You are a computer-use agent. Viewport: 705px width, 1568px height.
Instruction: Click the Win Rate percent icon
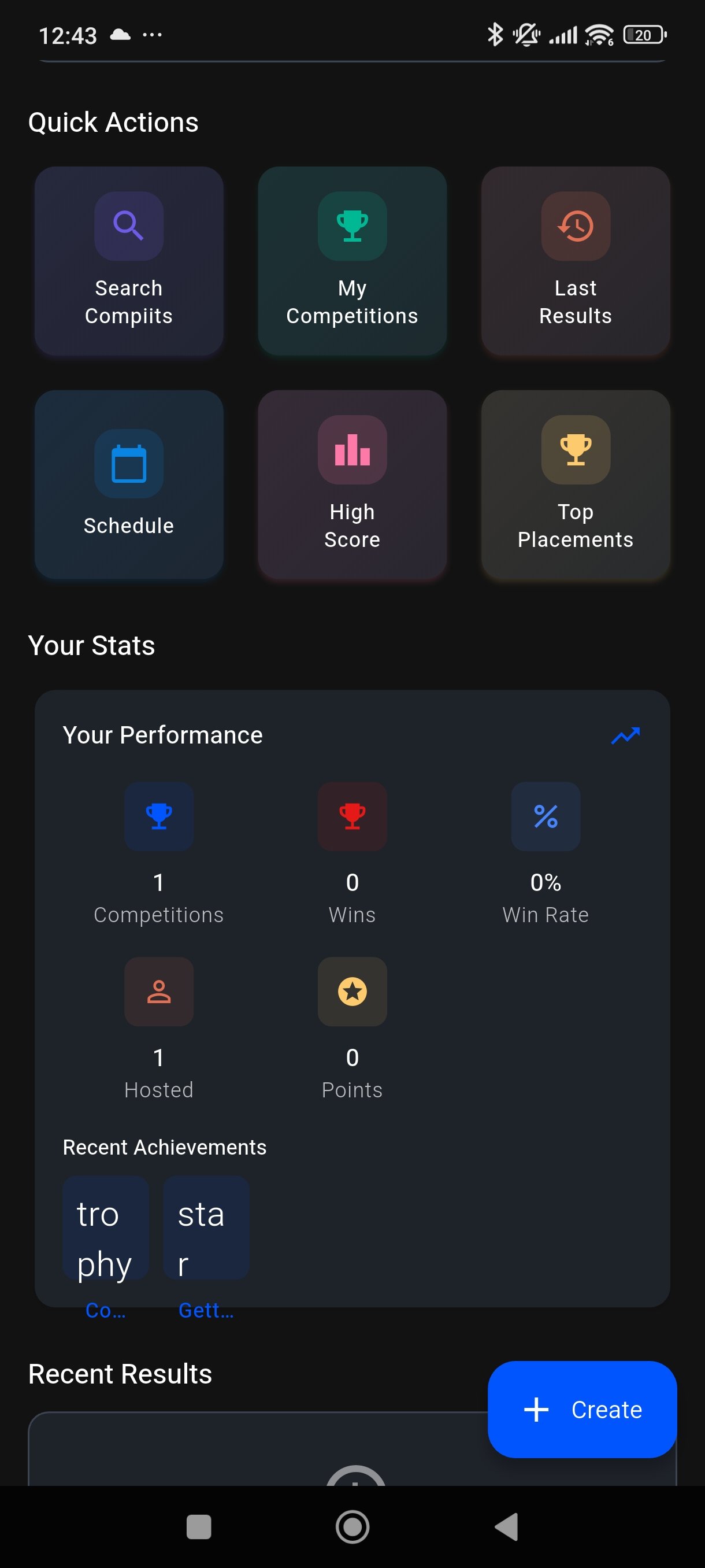point(546,816)
